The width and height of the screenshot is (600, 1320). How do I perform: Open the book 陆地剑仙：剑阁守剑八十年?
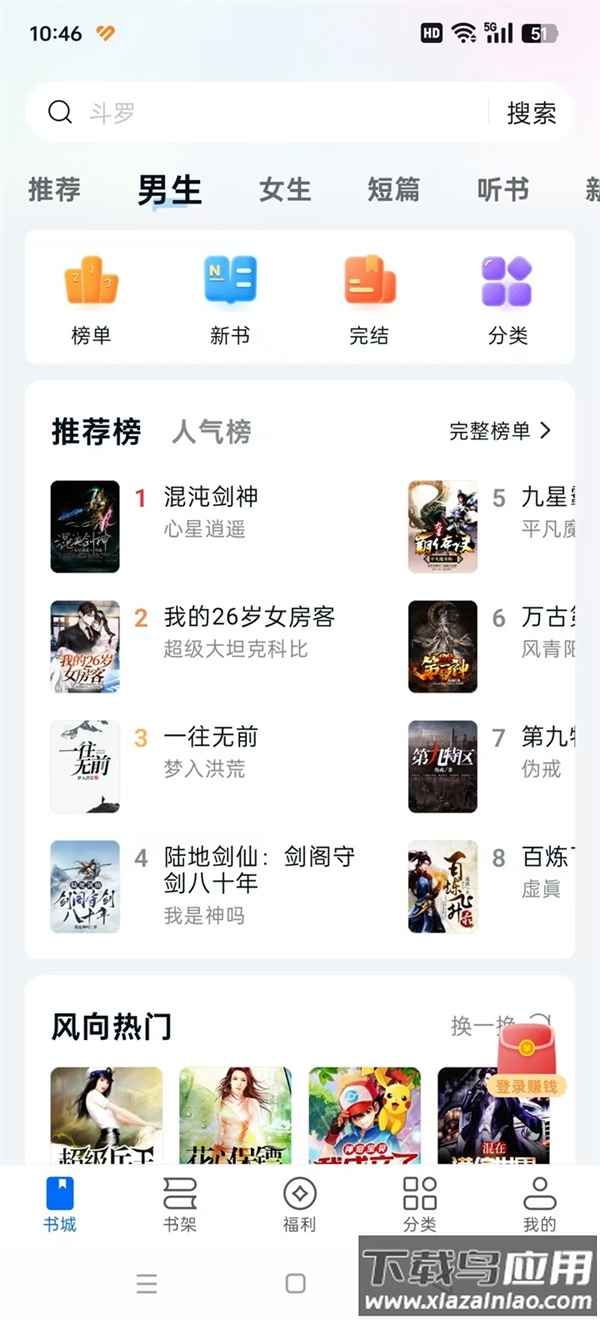click(258, 869)
